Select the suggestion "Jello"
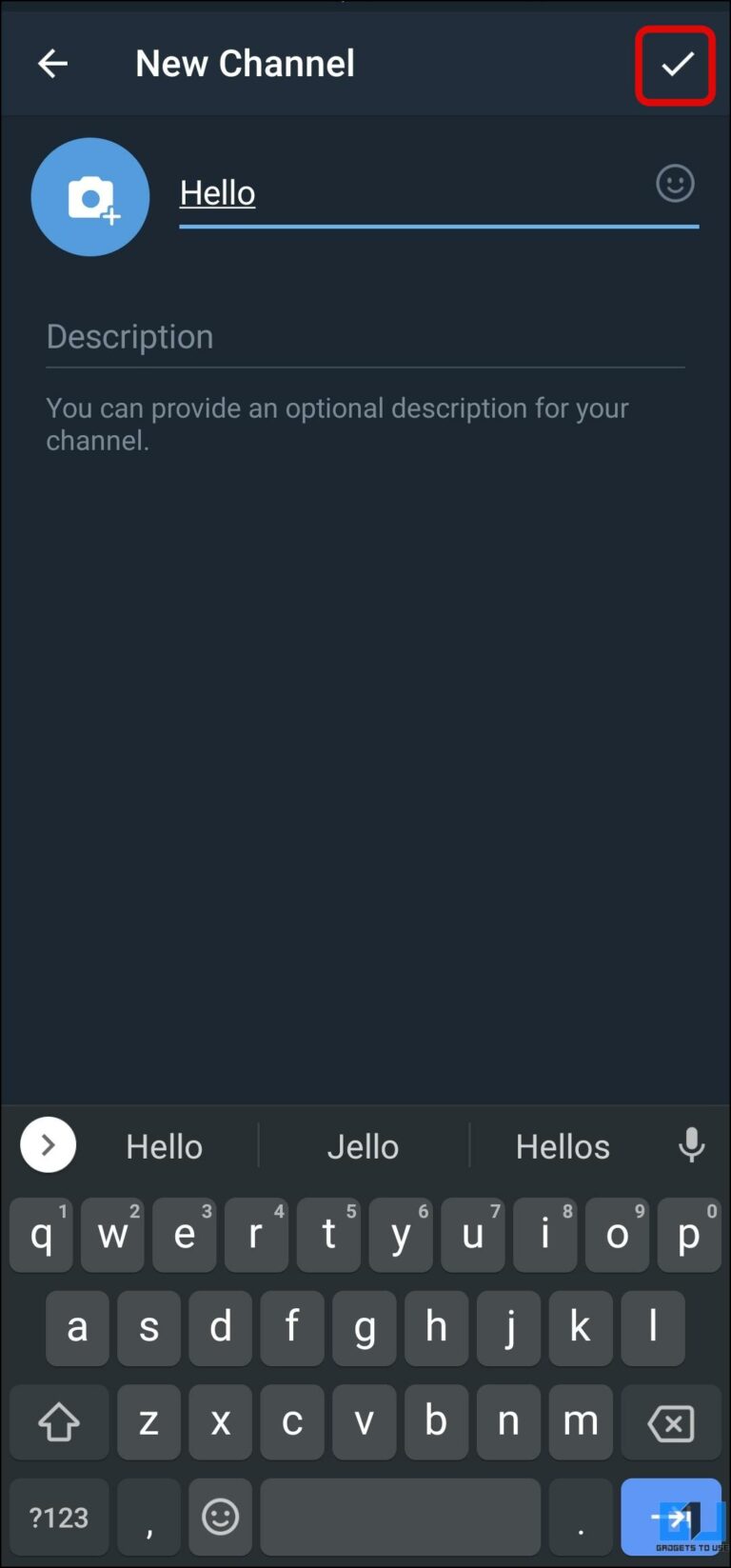 363,1145
